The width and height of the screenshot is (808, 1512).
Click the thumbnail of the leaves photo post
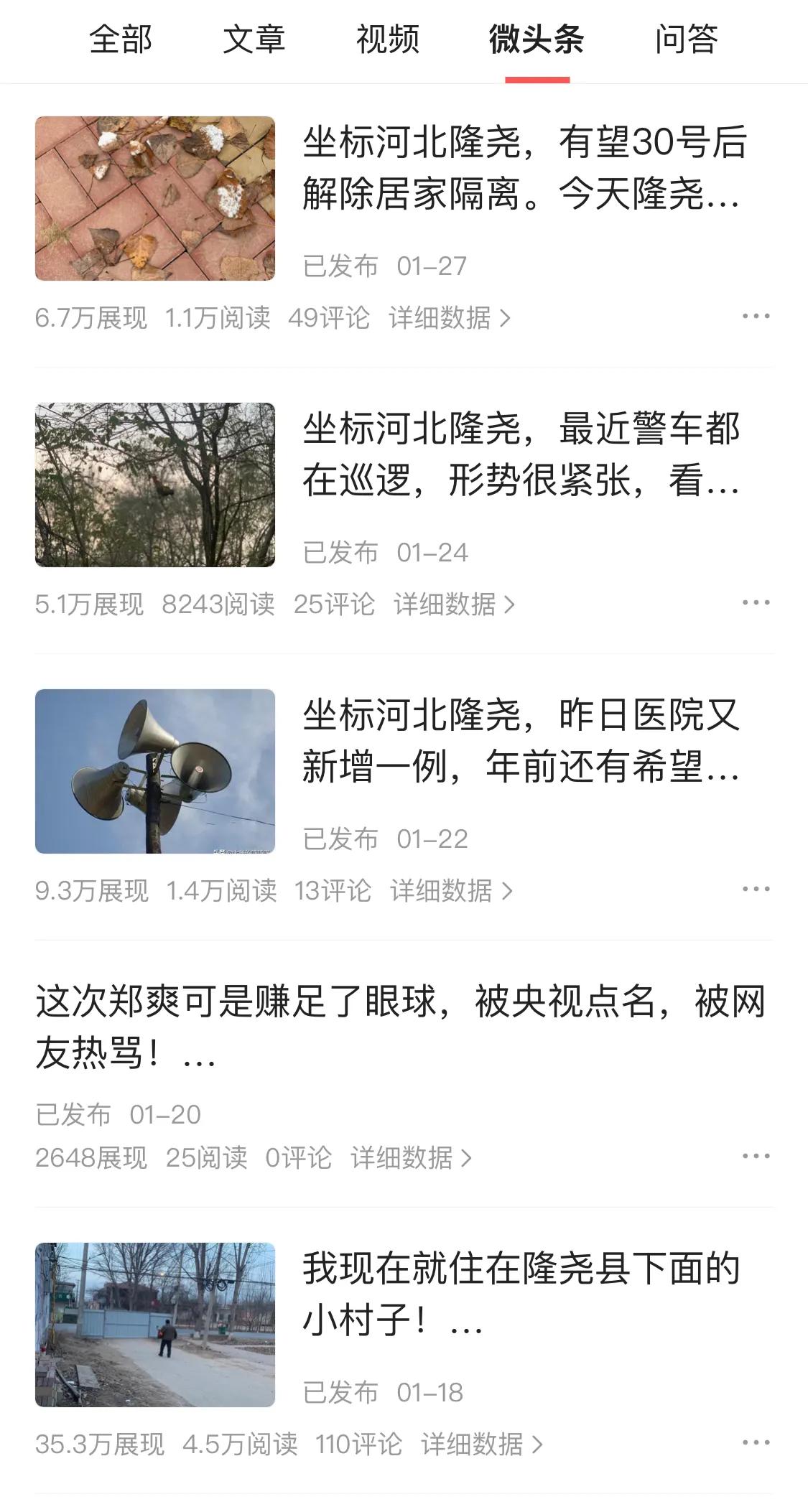click(155, 199)
